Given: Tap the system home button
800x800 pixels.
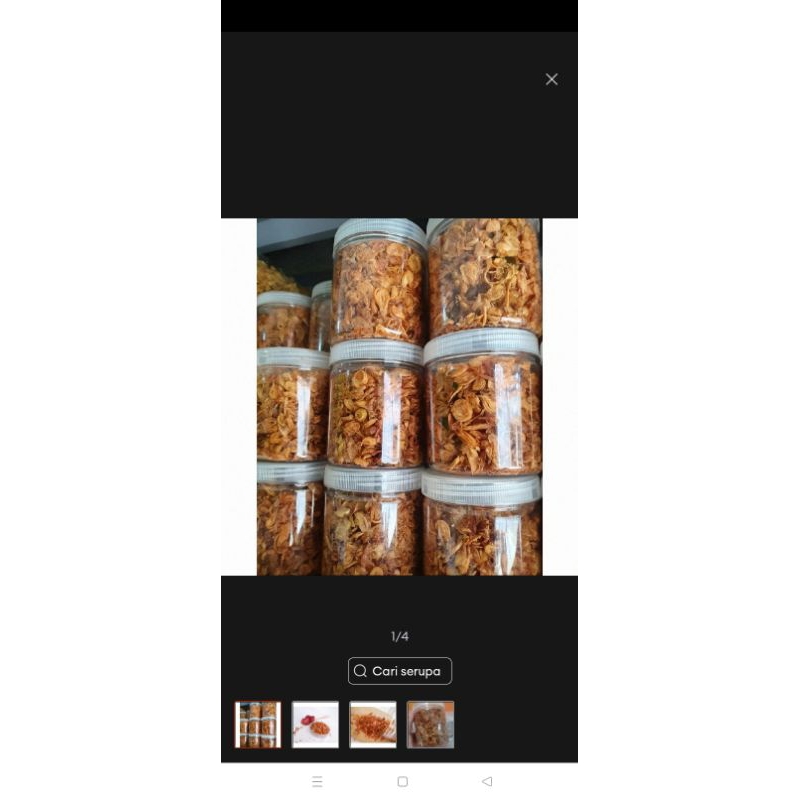Looking at the screenshot, I should pos(402,781).
